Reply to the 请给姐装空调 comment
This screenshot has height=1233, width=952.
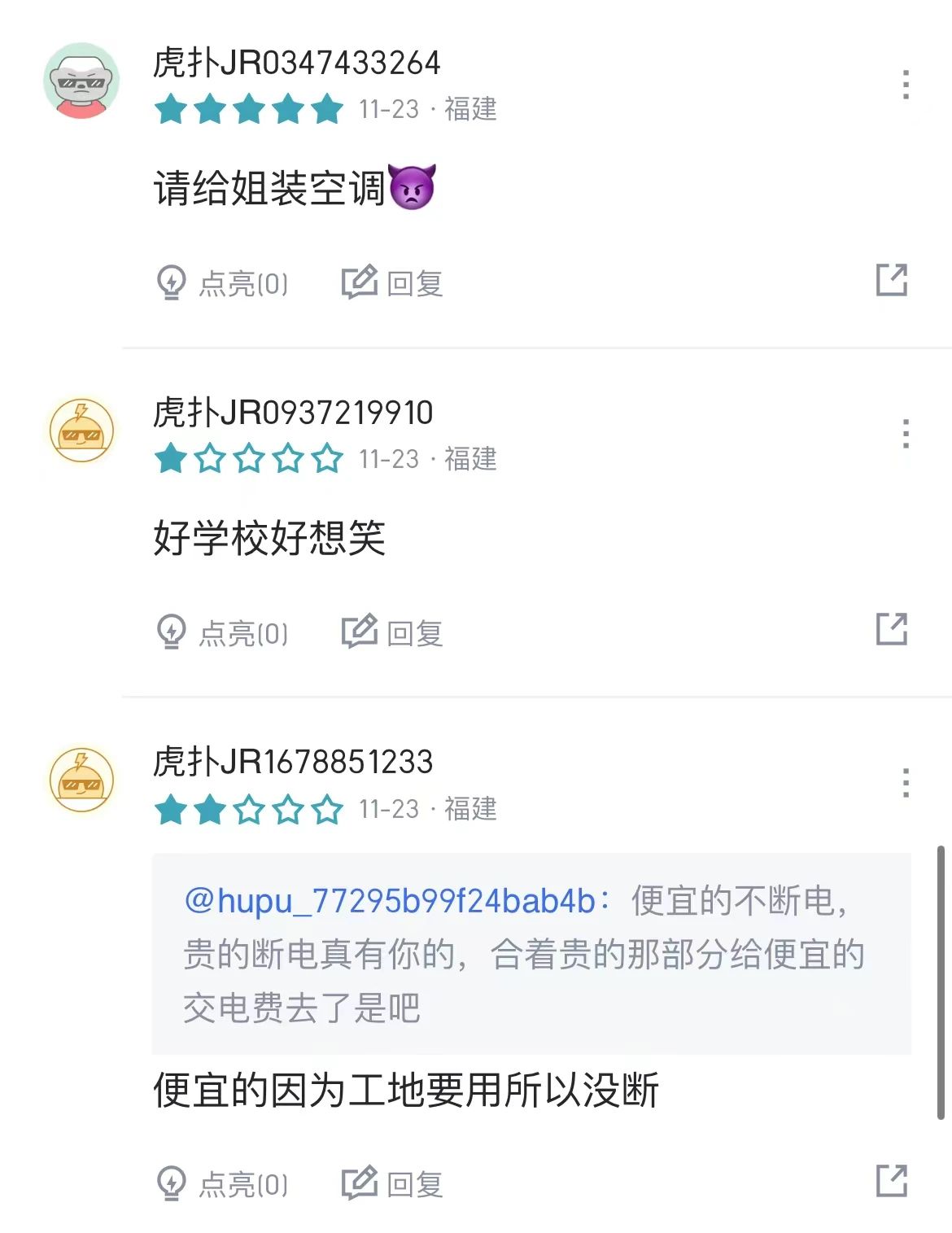click(x=392, y=283)
